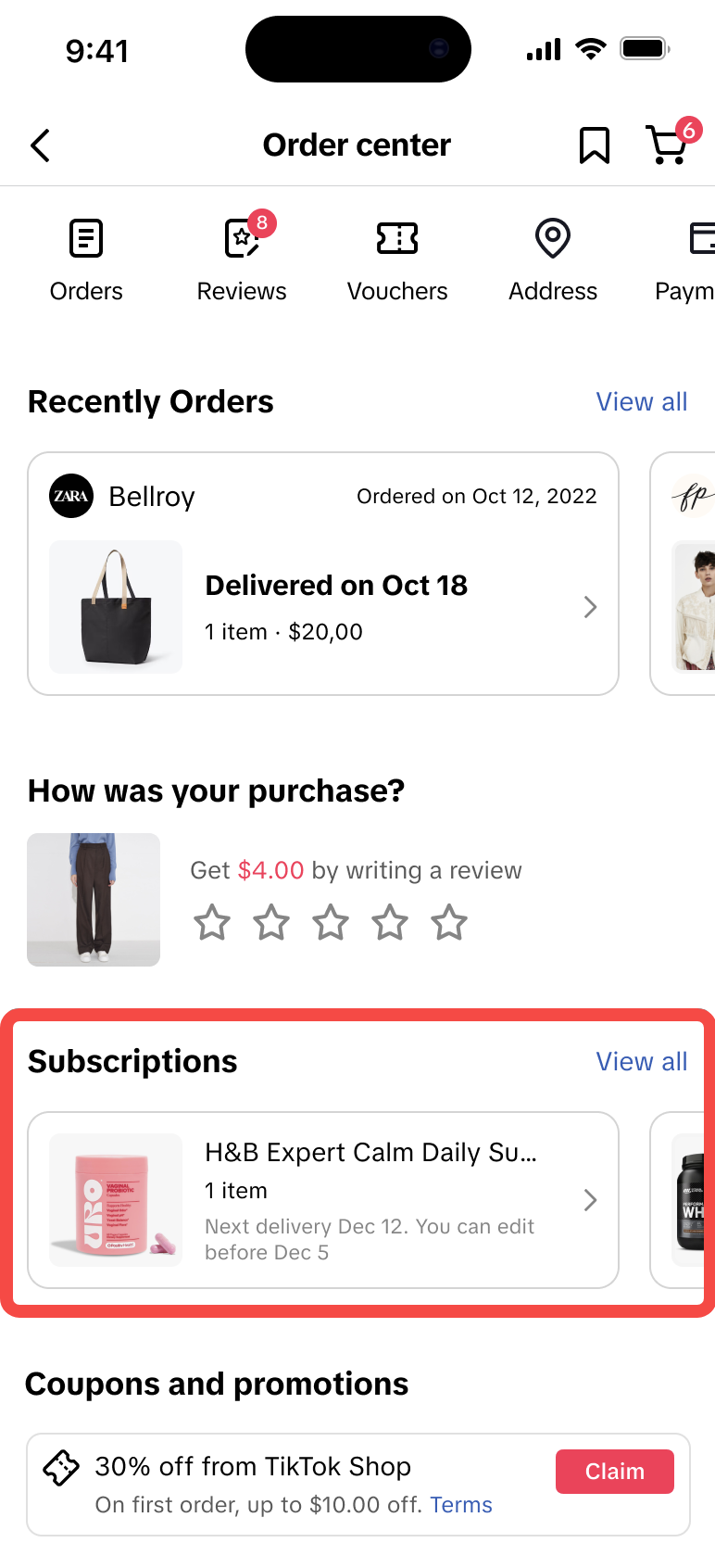Open coupon Terms link
Viewport: 715px width, 1568px height.
coord(460,1505)
